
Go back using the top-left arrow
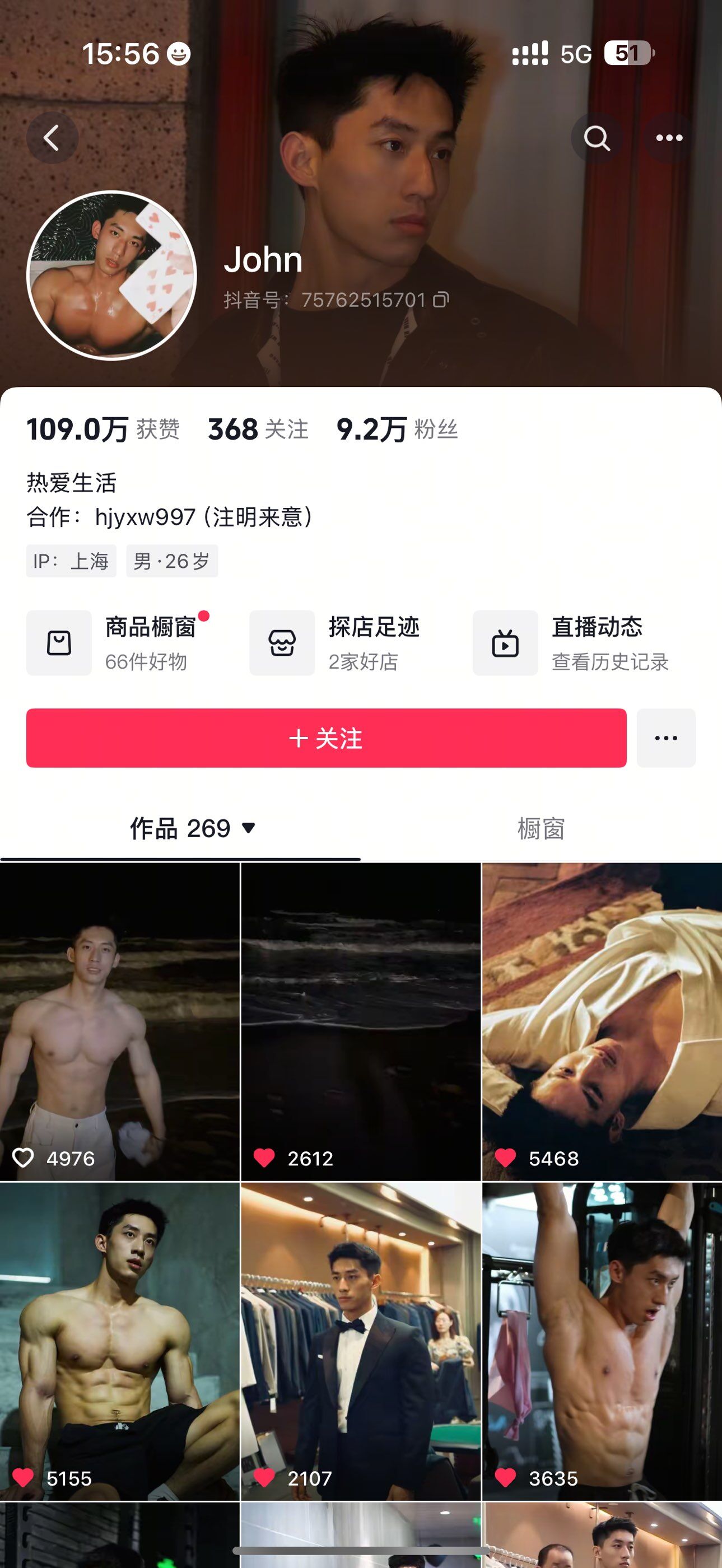point(52,138)
